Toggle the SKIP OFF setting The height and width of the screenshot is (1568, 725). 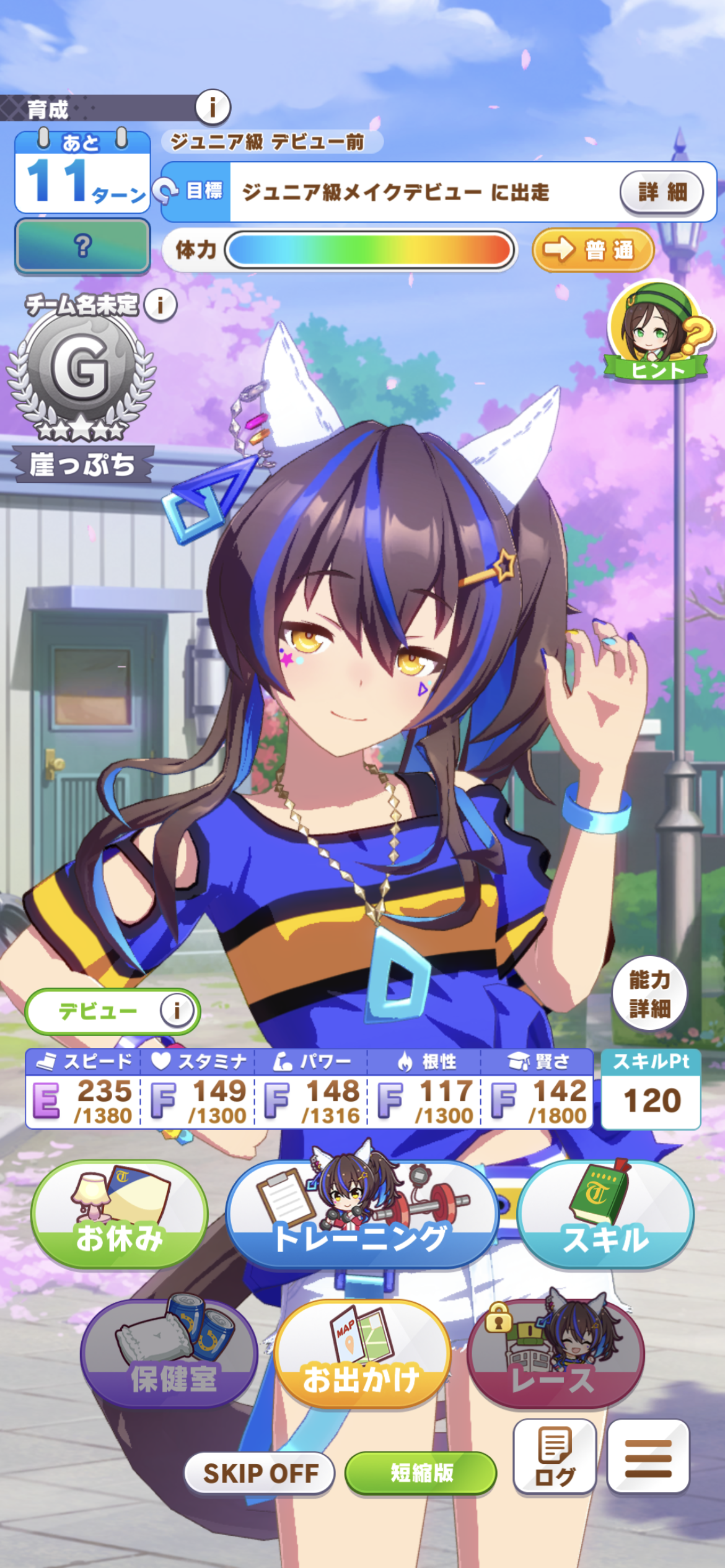tap(260, 1473)
